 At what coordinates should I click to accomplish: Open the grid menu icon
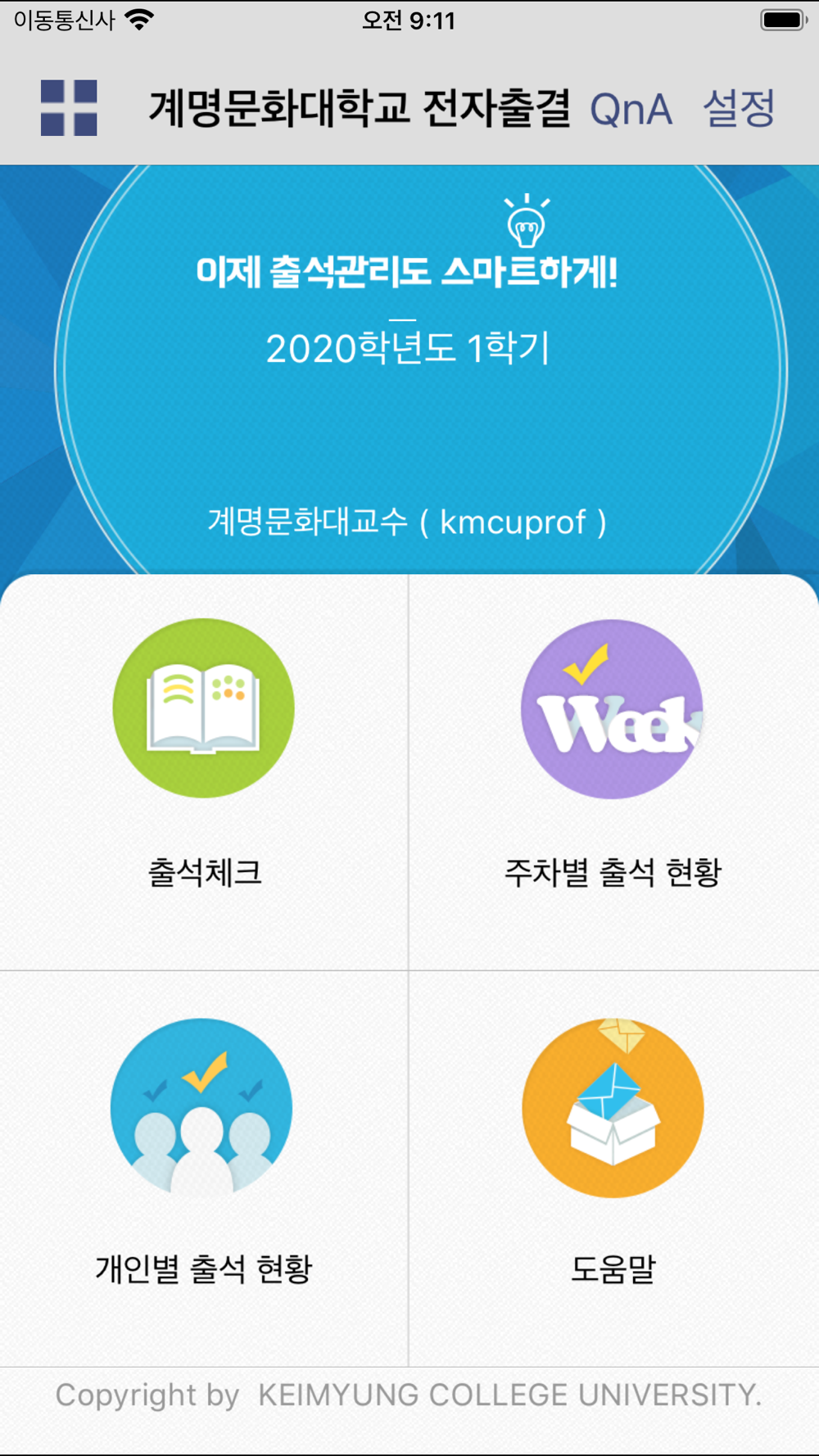[x=69, y=107]
